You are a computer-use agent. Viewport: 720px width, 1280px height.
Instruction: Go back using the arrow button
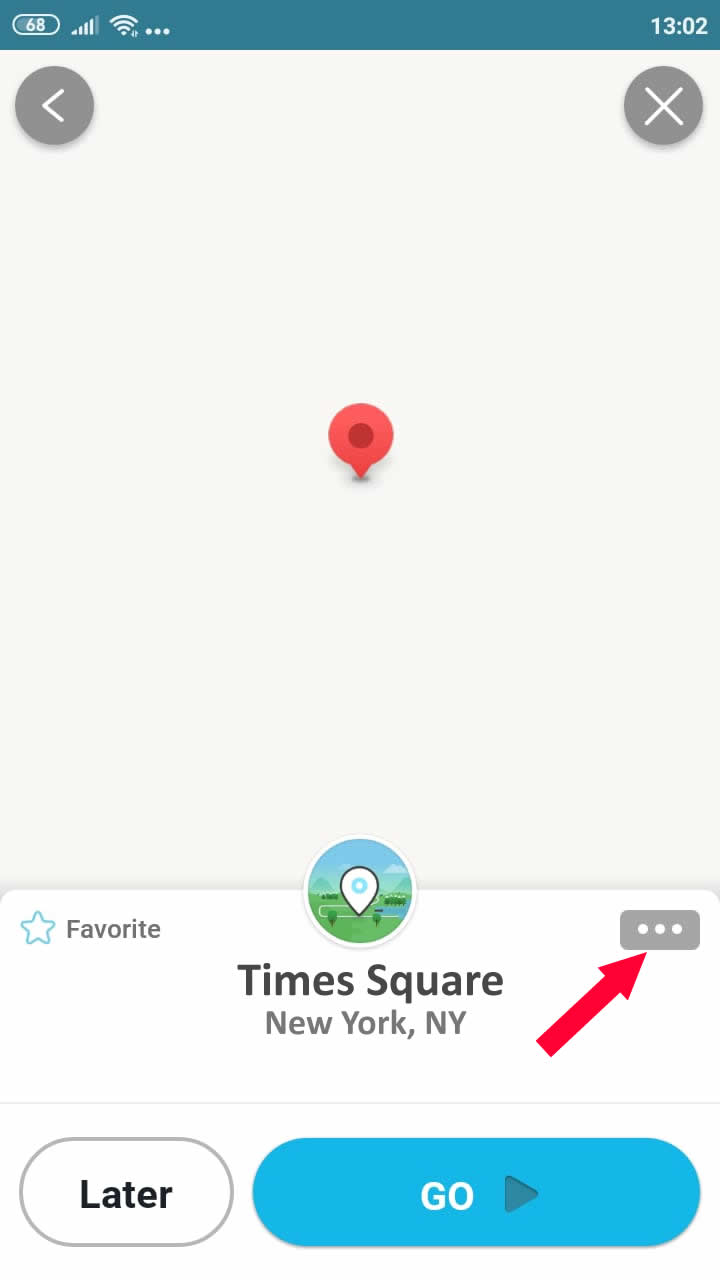(x=54, y=105)
